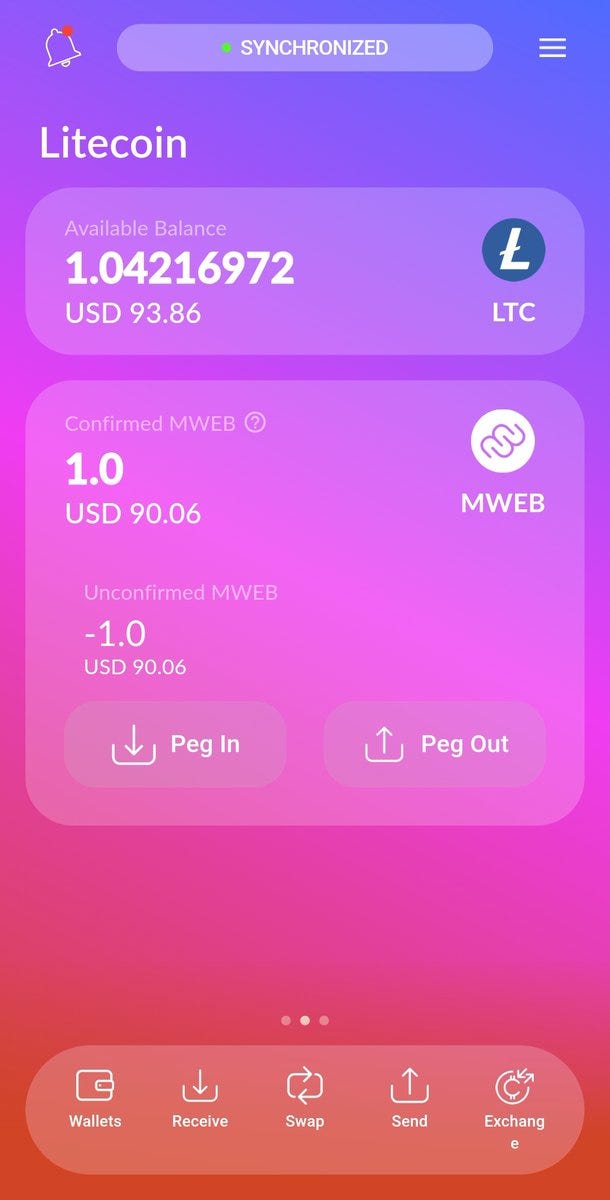Tap the Synchronized status pill
Screen dimensions: 610x1200
tap(305, 48)
